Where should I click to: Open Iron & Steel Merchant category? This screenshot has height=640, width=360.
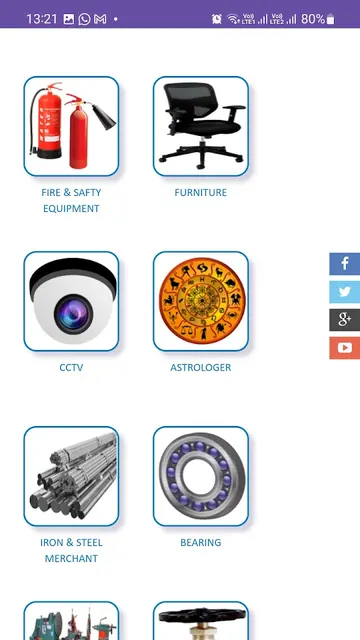tap(71, 476)
